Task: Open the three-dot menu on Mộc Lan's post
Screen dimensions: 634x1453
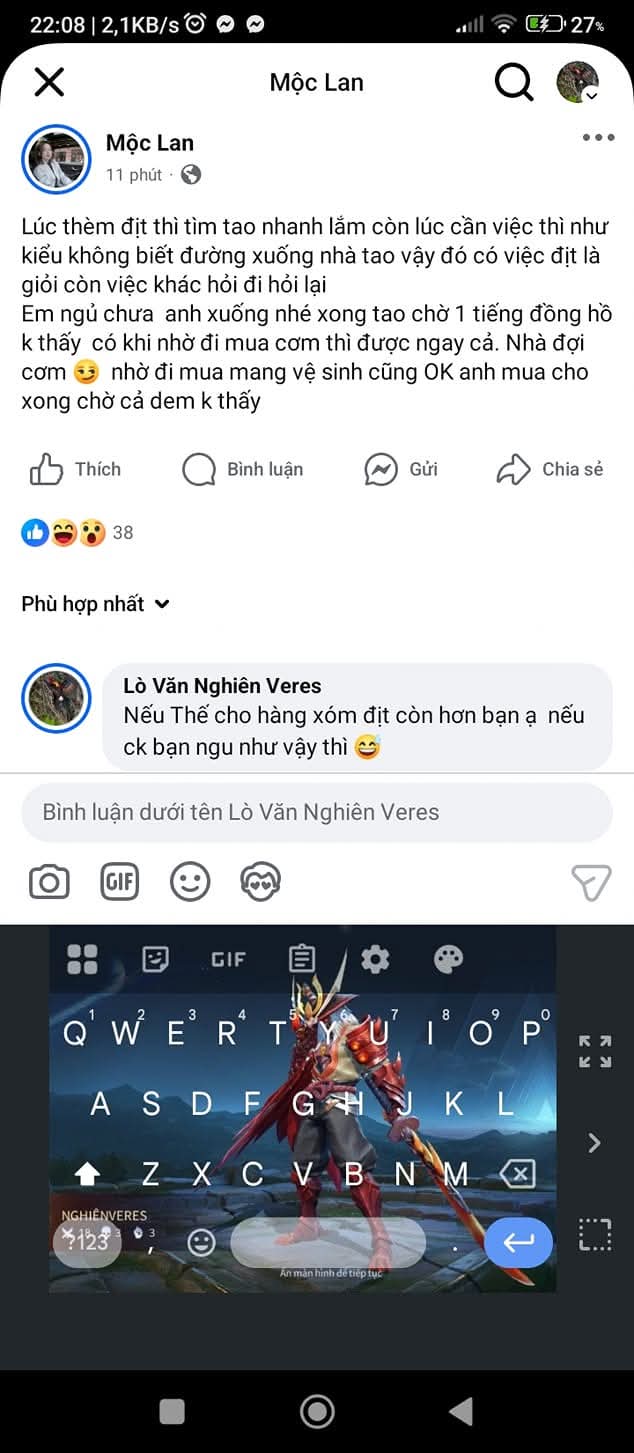Action: click(598, 138)
